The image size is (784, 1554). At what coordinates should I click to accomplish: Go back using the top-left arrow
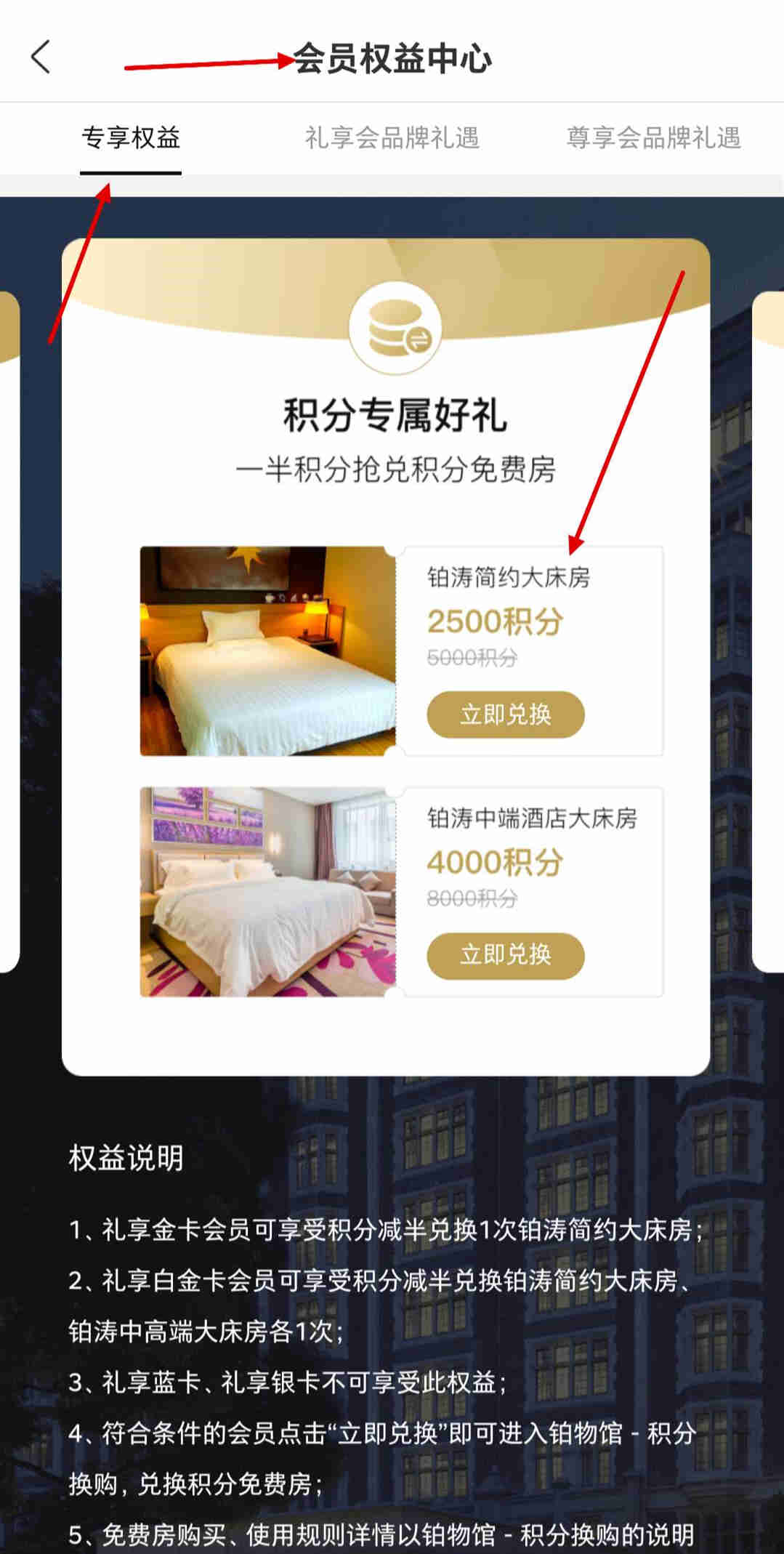point(41,57)
